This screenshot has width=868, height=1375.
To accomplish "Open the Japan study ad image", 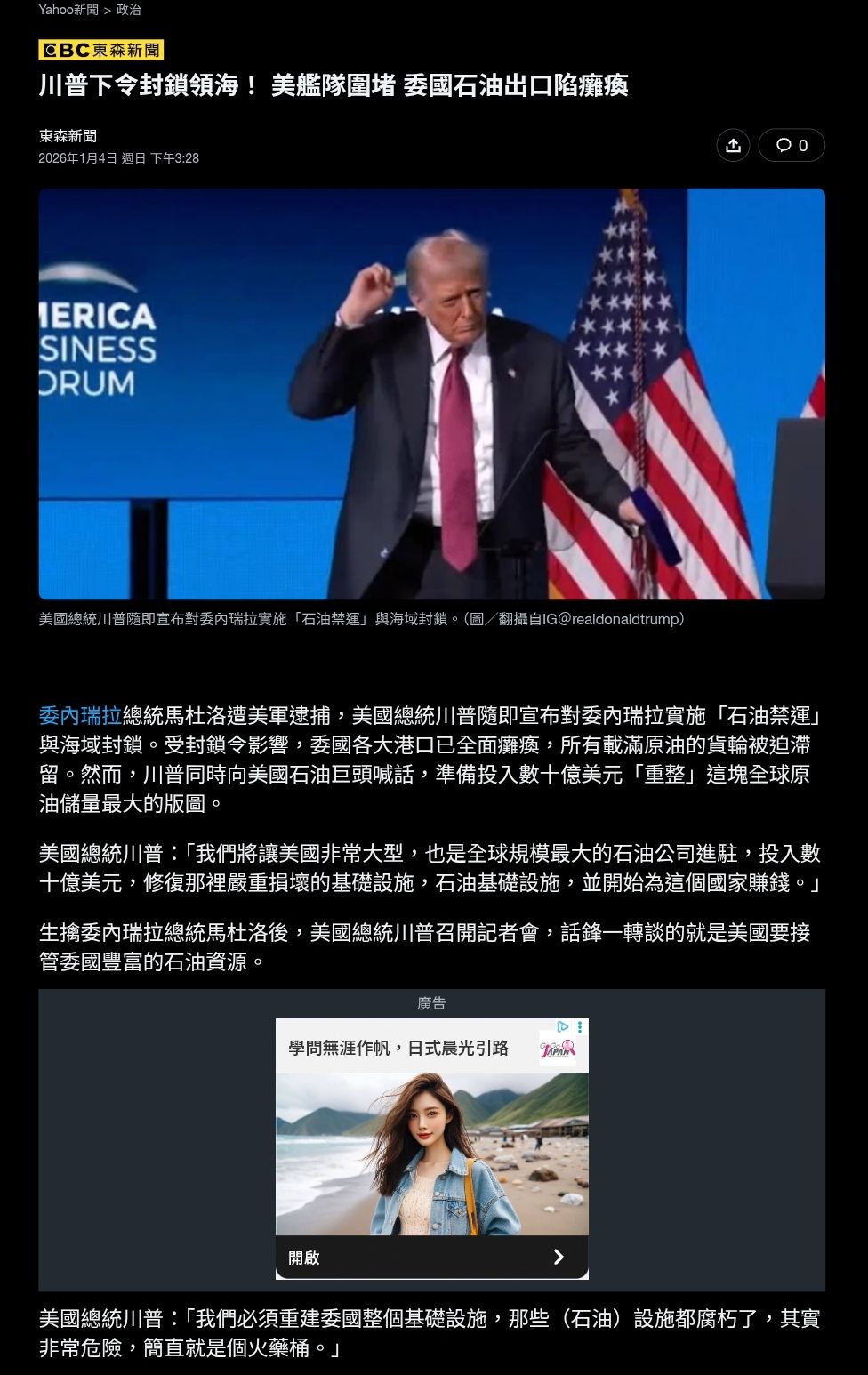I will click(x=431, y=1154).
